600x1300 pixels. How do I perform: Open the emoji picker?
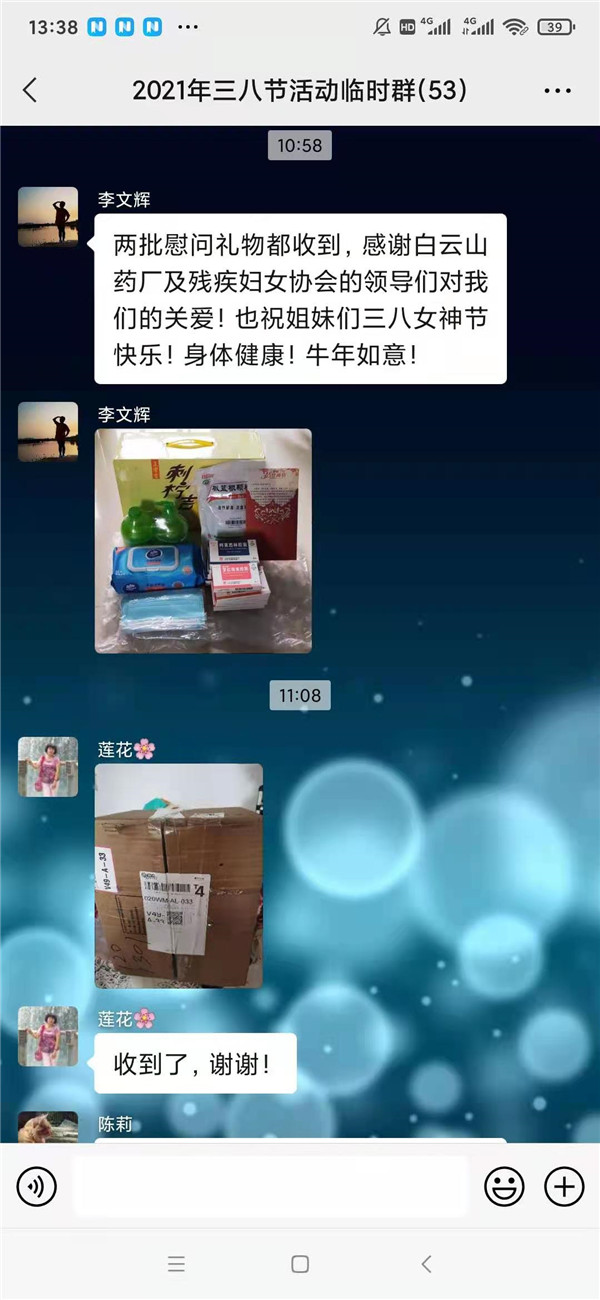click(504, 1187)
